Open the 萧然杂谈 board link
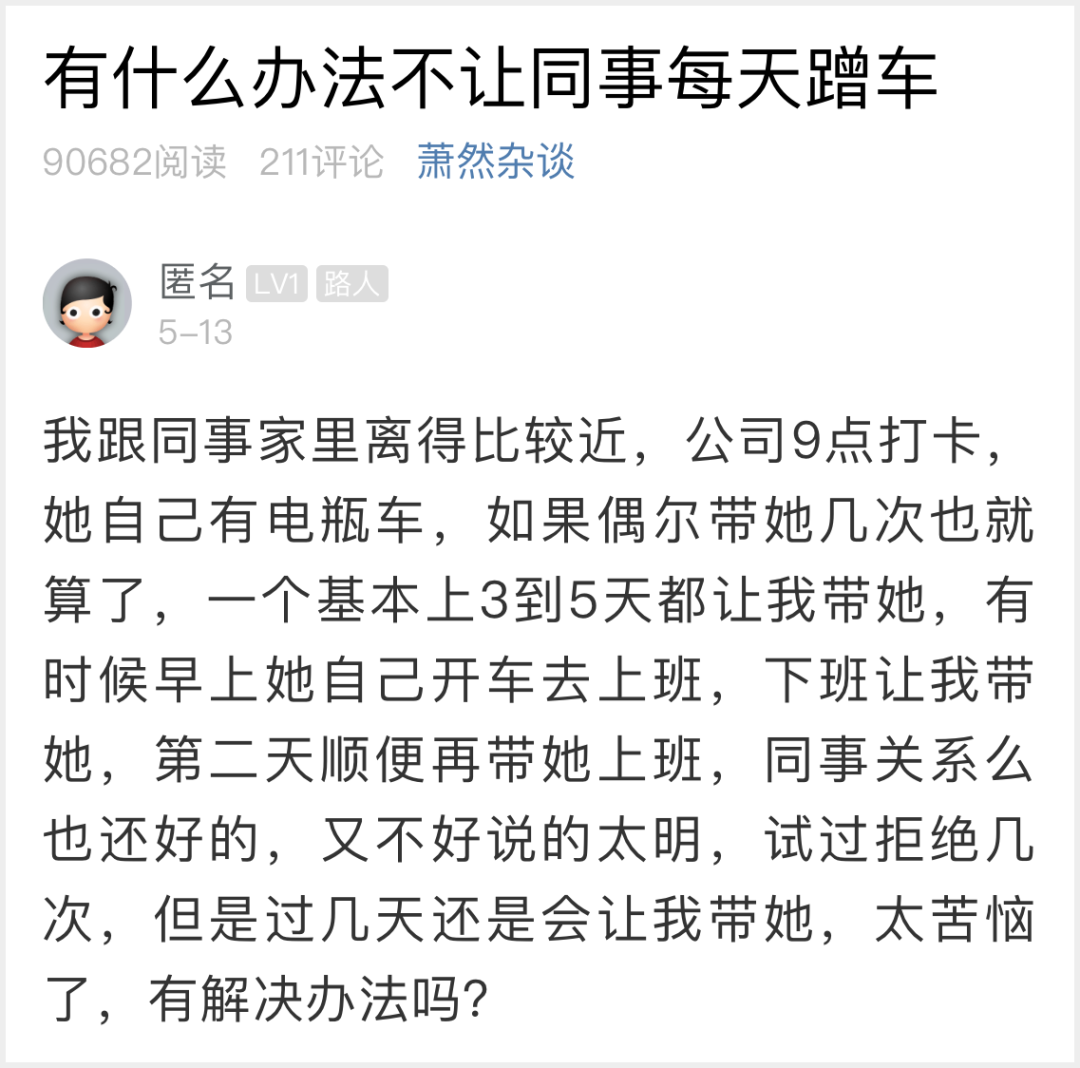 [496, 161]
